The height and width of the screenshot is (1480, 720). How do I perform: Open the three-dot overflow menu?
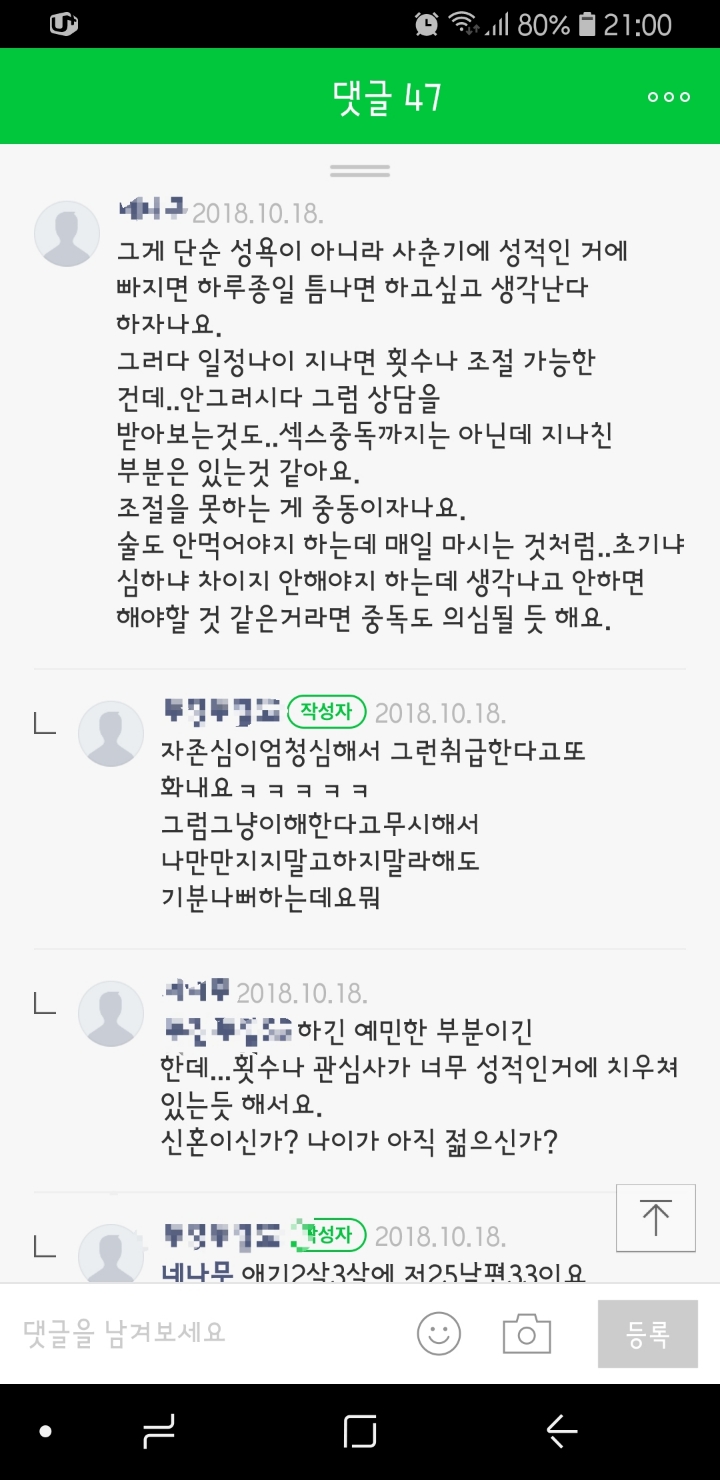[x=669, y=97]
